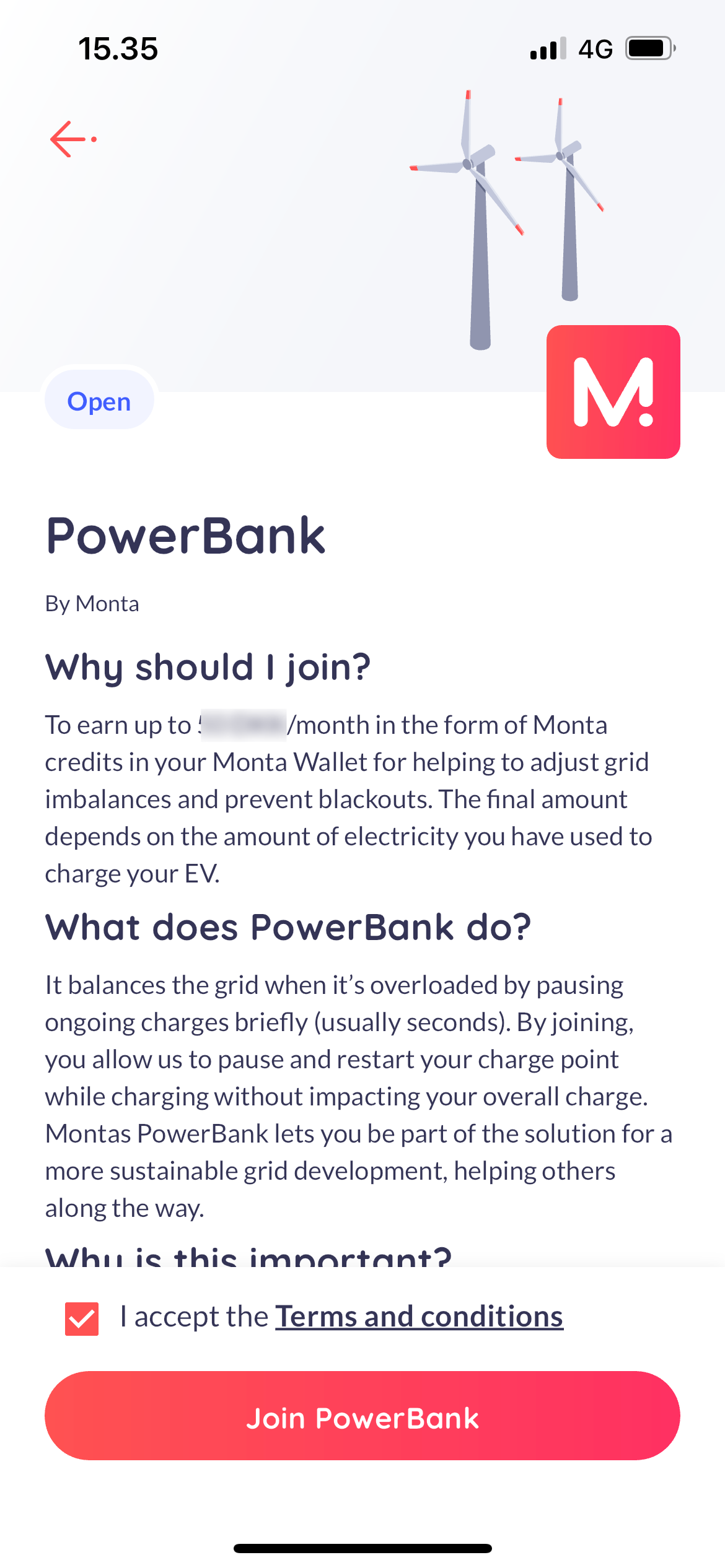The image size is (725, 1568).
Task: Go back with the red arrow
Action: [72, 139]
